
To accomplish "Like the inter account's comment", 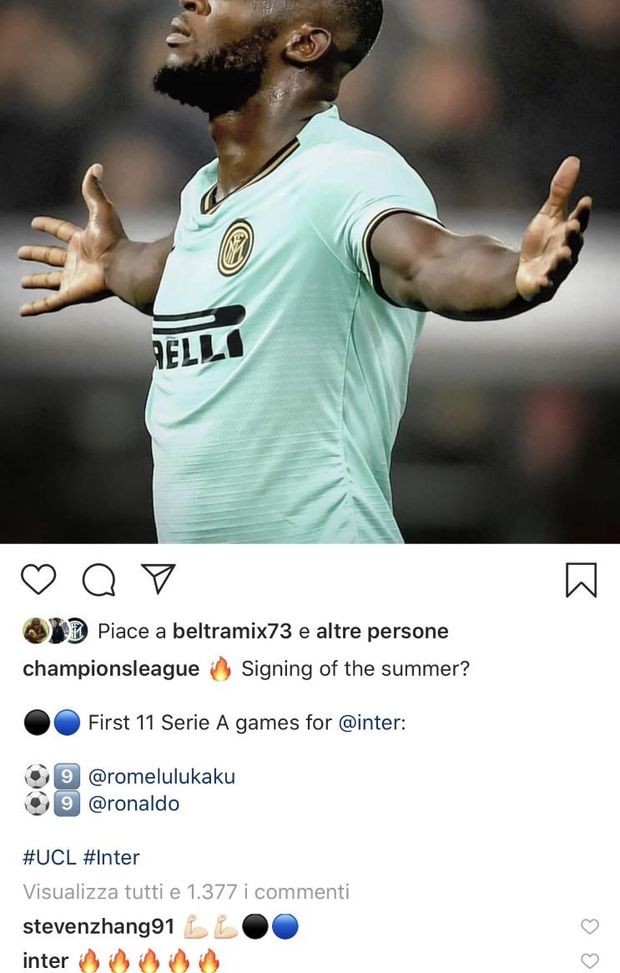I will pyautogui.click(x=590, y=961).
